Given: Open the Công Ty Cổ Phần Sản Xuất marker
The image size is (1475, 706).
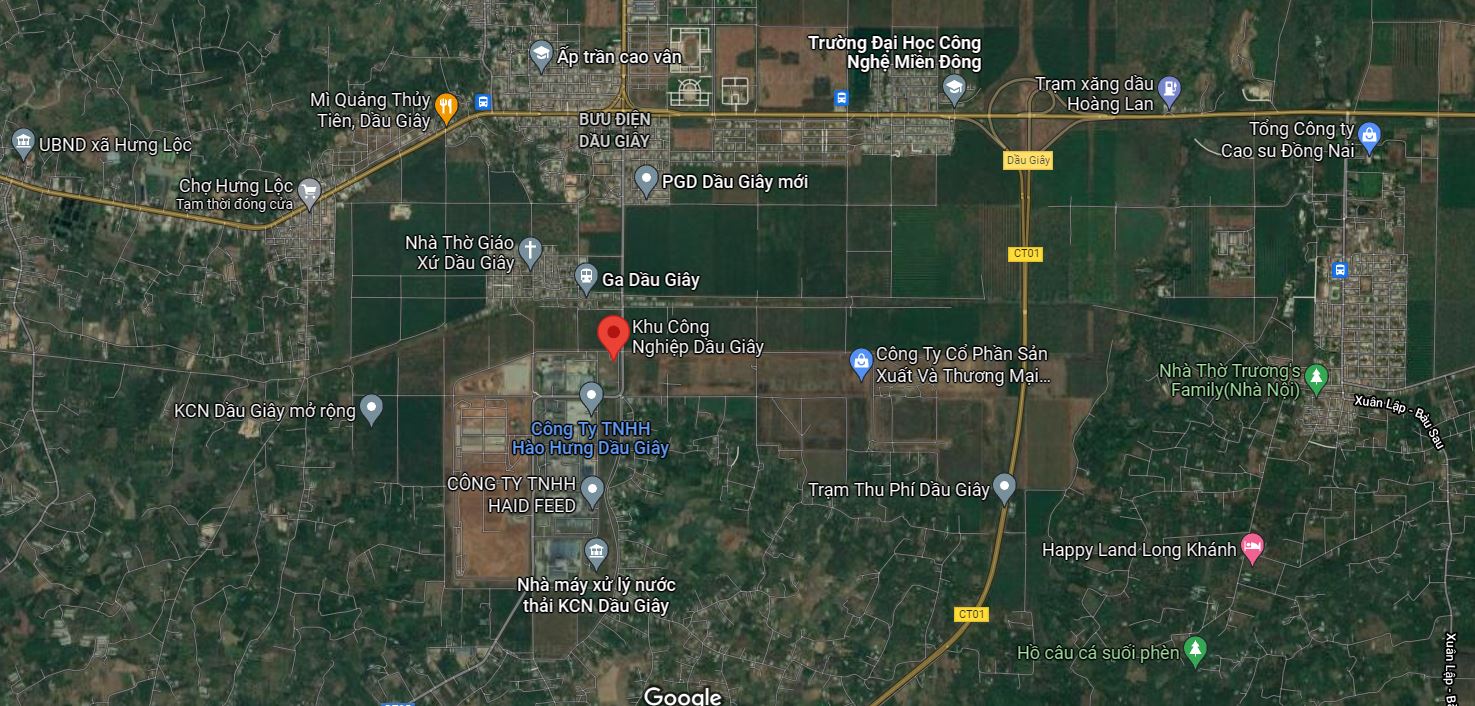Looking at the screenshot, I should (x=861, y=363).
